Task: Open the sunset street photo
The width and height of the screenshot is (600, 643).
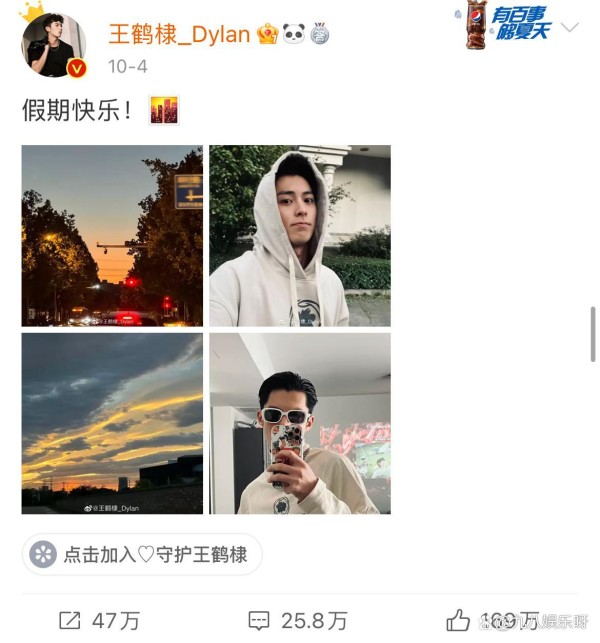Action: coord(112,236)
